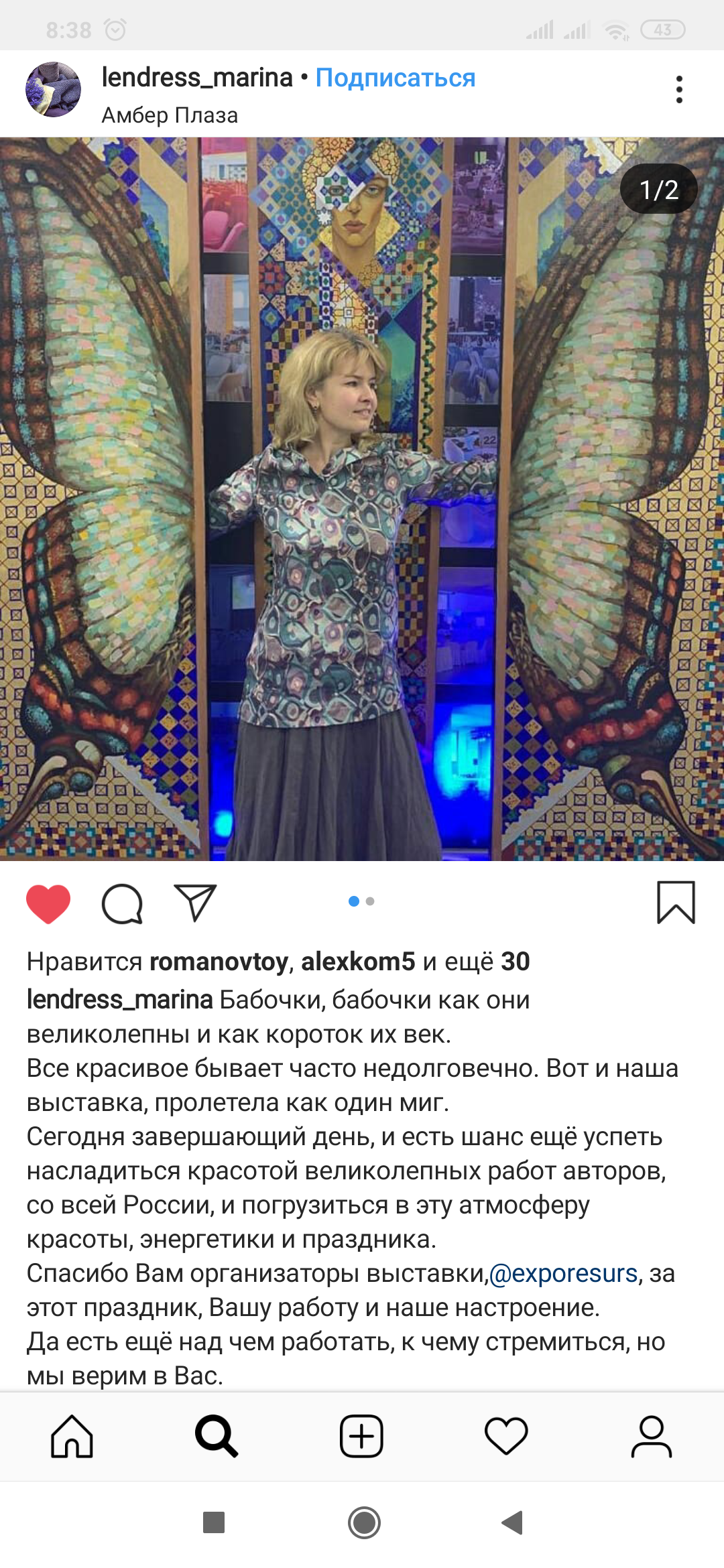
Task: Go to the Home feed tab
Action: point(72,1436)
